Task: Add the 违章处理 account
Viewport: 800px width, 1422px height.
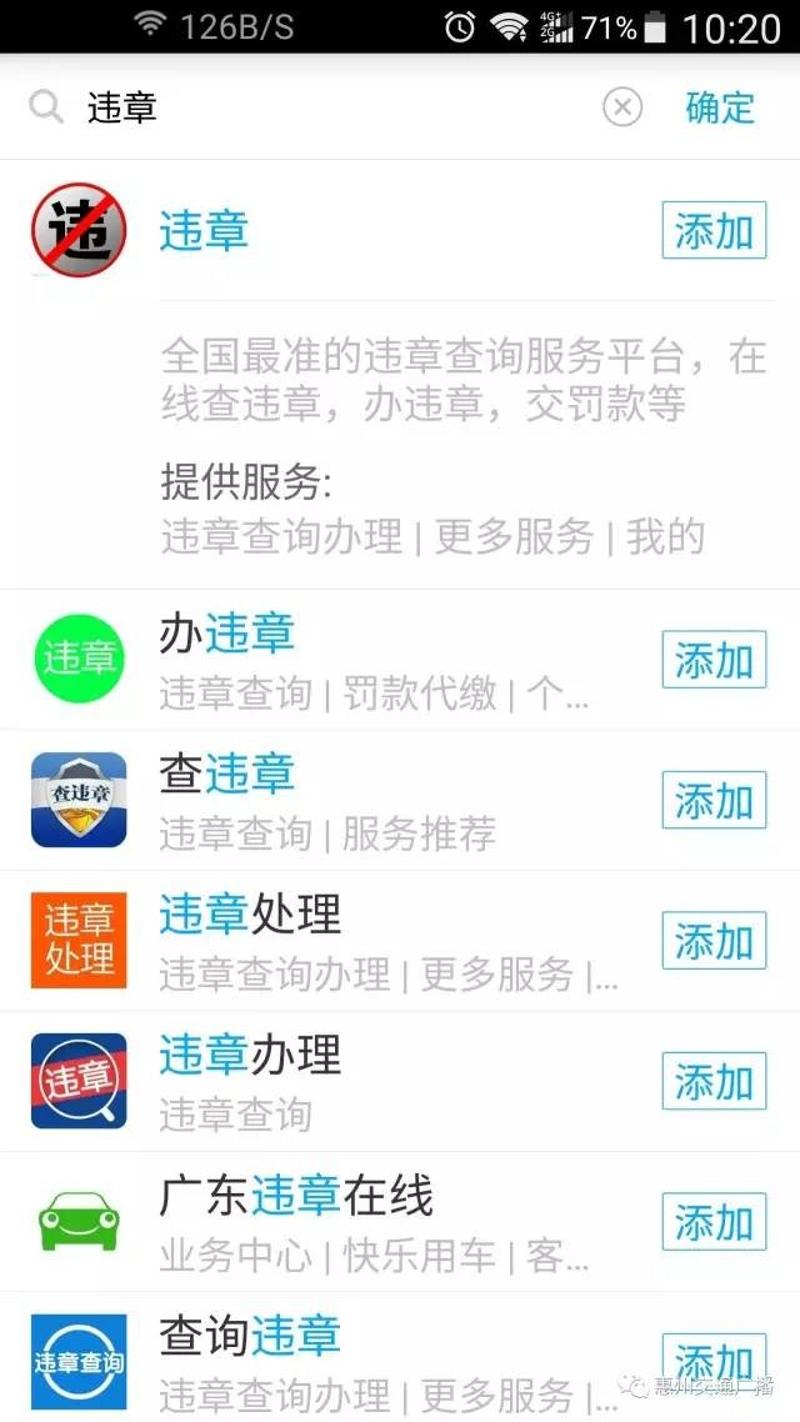Action: point(714,941)
